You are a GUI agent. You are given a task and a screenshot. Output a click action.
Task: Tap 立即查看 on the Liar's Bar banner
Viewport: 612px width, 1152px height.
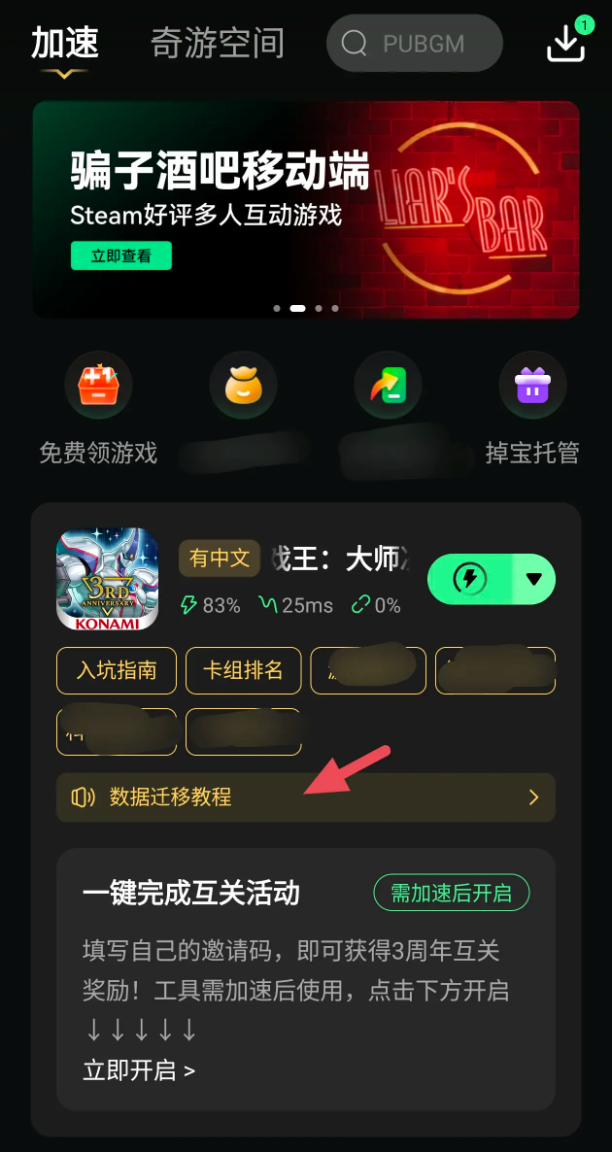point(121,256)
